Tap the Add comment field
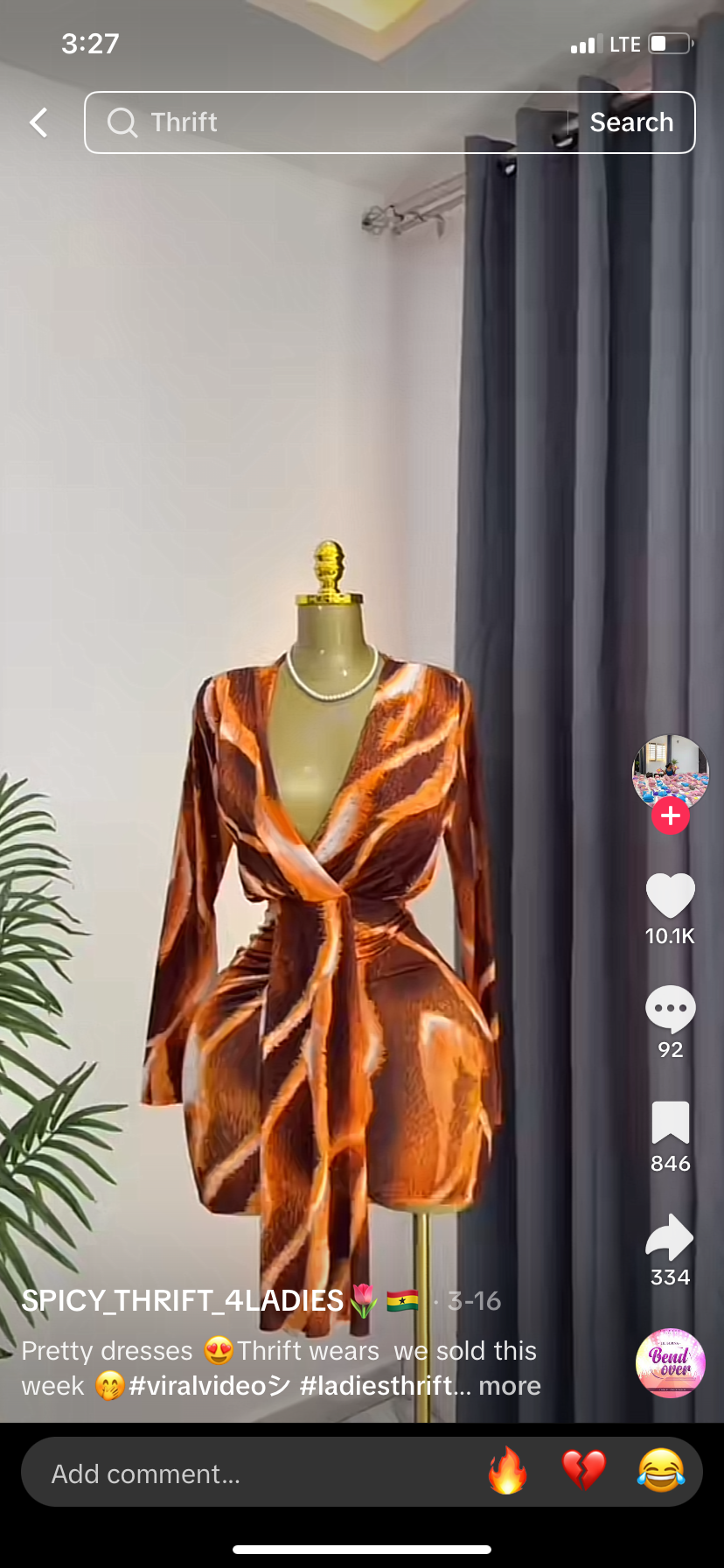The height and width of the screenshot is (1568, 724). [x=254, y=1473]
